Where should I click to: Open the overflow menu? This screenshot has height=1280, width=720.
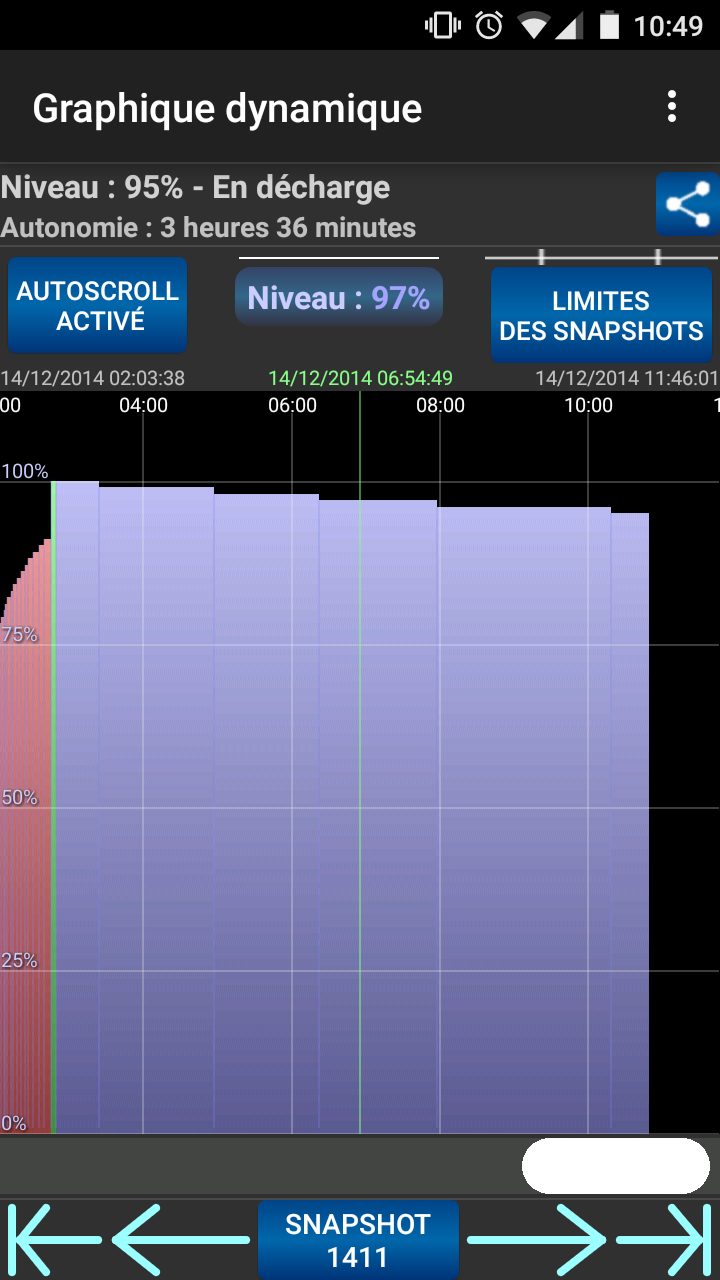tap(672, 107)
